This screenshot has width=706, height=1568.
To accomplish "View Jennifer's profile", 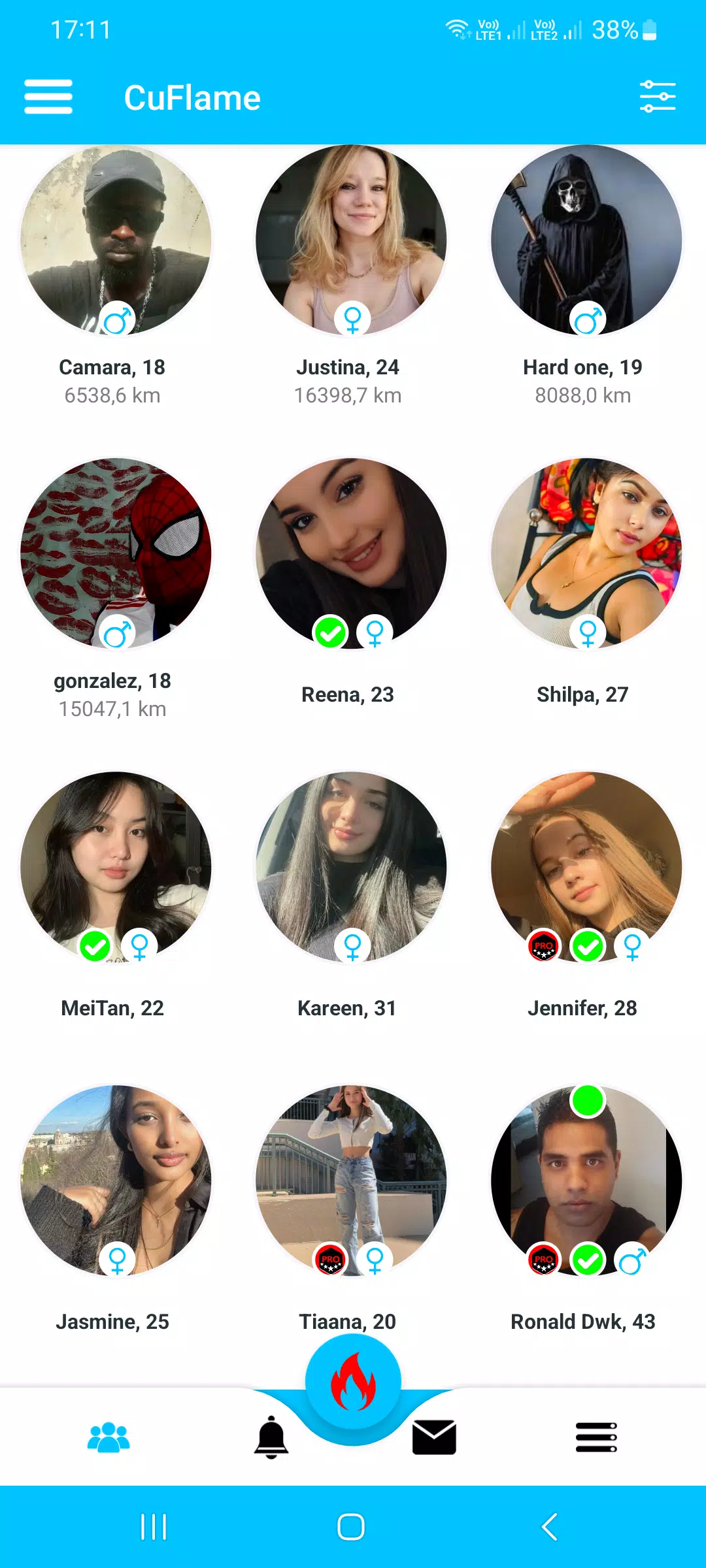I will [x=586, y=867].
